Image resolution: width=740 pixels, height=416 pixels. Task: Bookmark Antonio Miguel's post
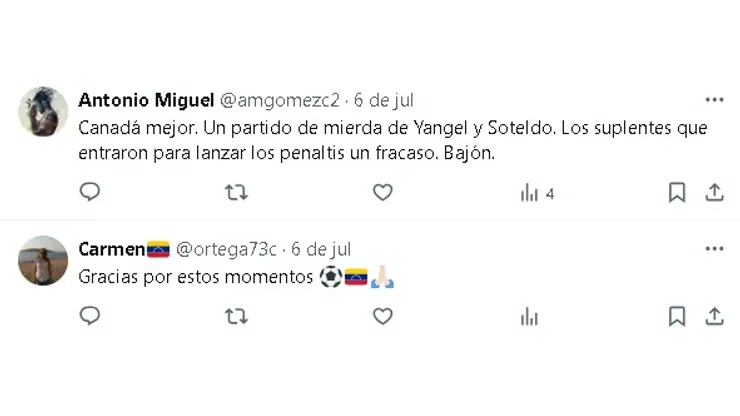677,192
